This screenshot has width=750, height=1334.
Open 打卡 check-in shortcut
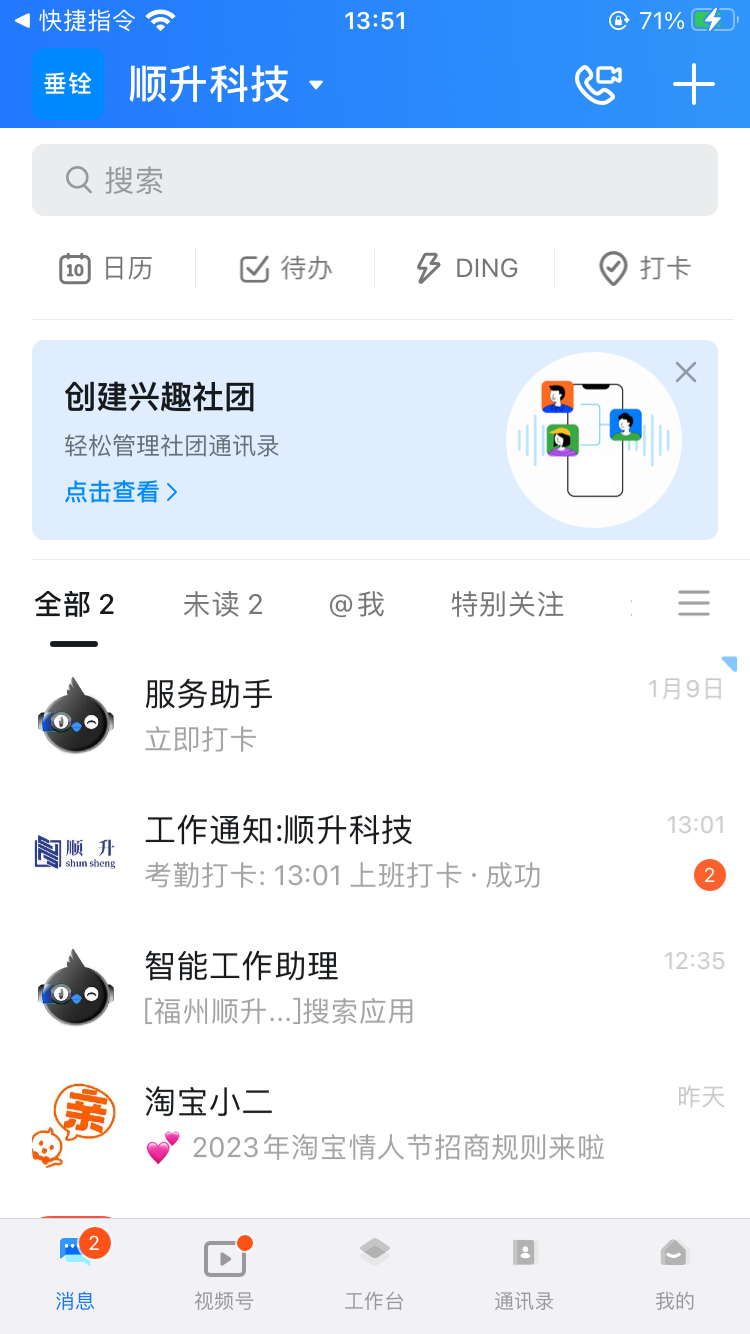(645, 268)
